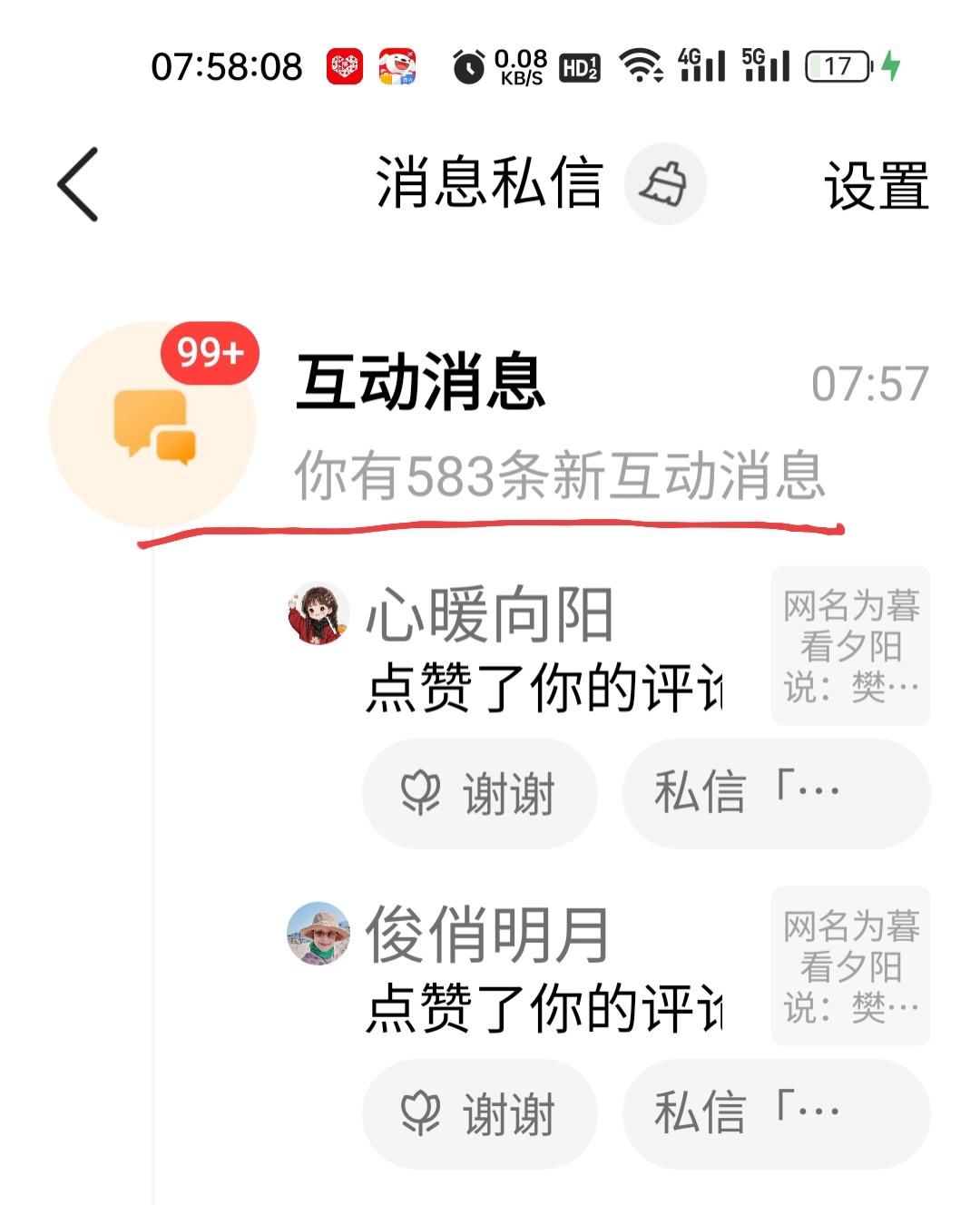Tap the flower icon on second 谢谢 button
The height and width of the screenshot is (1205, 980).
(x=422, y=1112)
